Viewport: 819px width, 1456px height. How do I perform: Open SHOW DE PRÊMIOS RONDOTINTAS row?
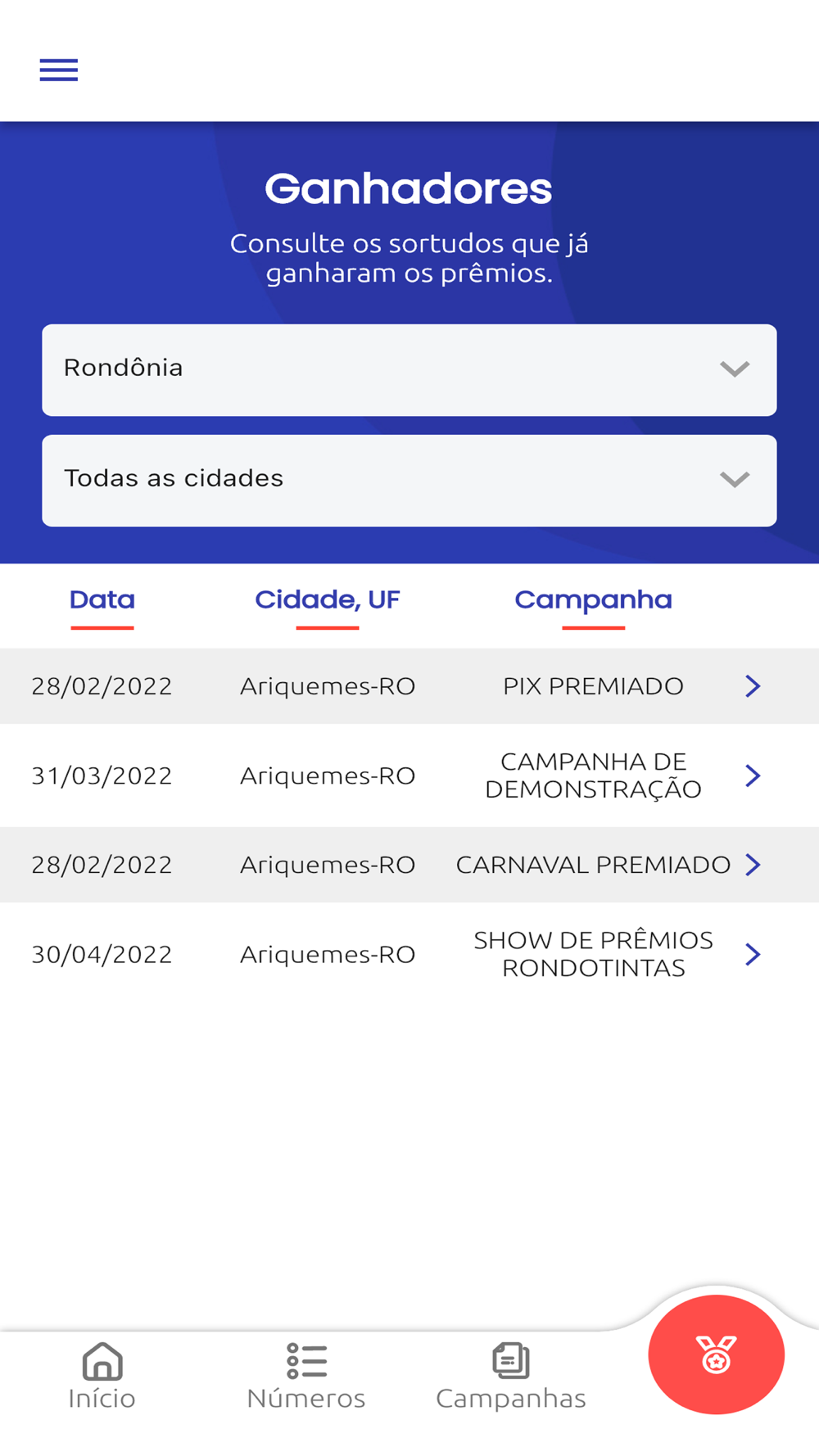click(409, 954)
